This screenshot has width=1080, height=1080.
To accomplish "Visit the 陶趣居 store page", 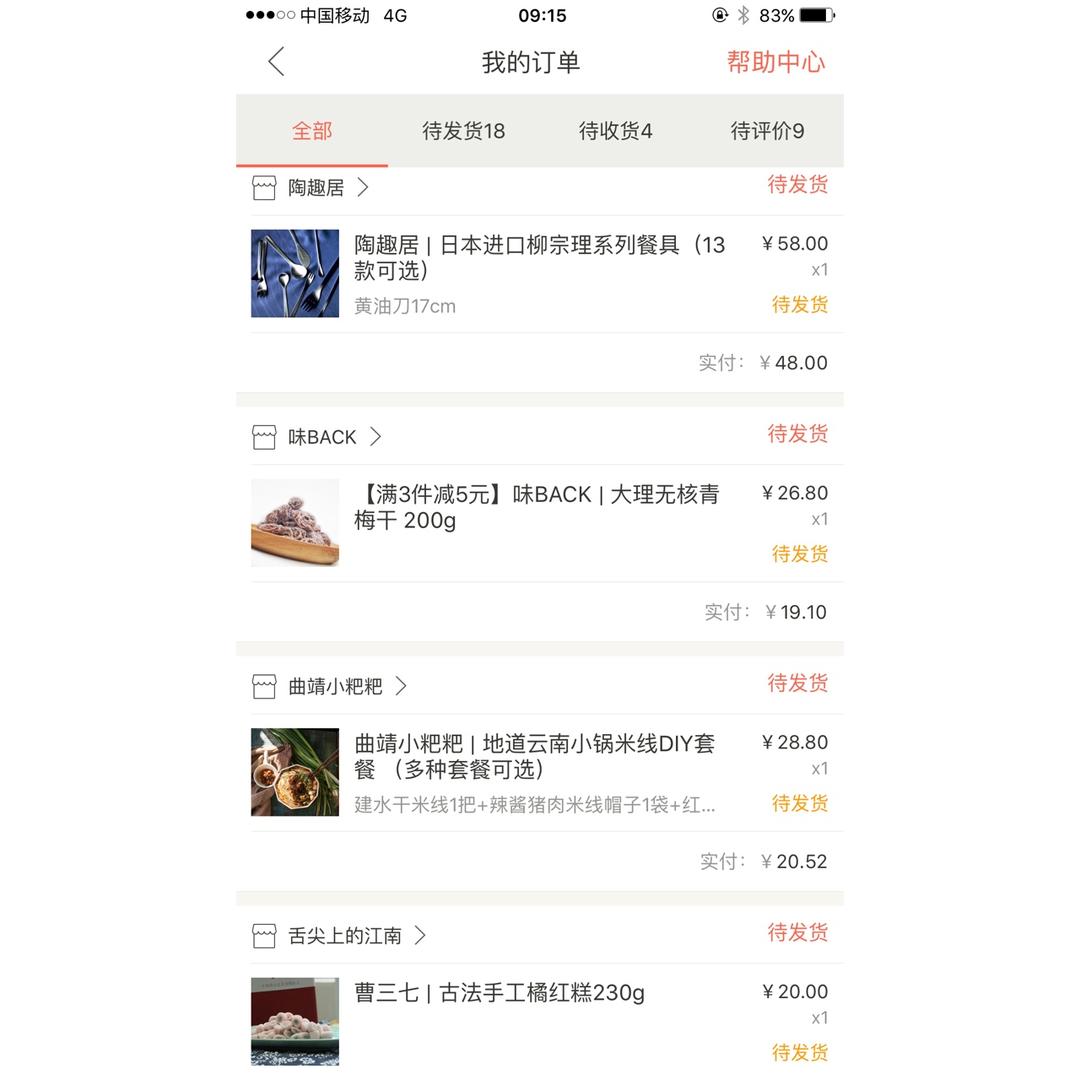I will [316, 188].
